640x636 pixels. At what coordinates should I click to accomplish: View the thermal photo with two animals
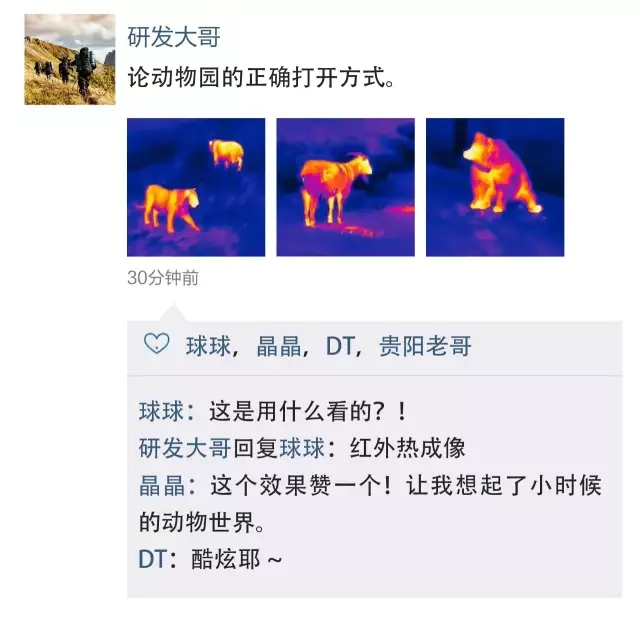point(196,187)
